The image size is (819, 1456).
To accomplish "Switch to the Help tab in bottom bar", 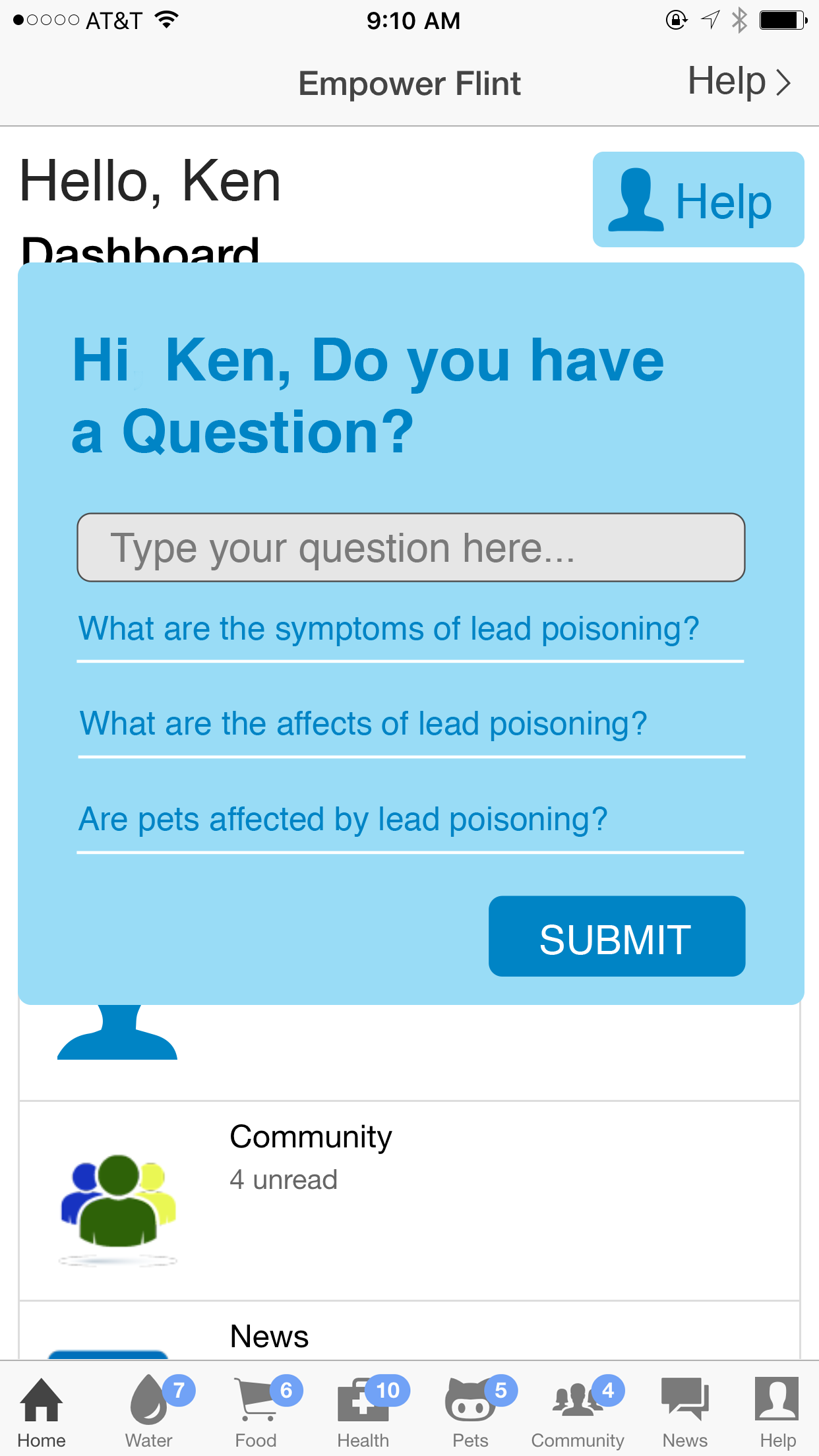I will 777,1411.
